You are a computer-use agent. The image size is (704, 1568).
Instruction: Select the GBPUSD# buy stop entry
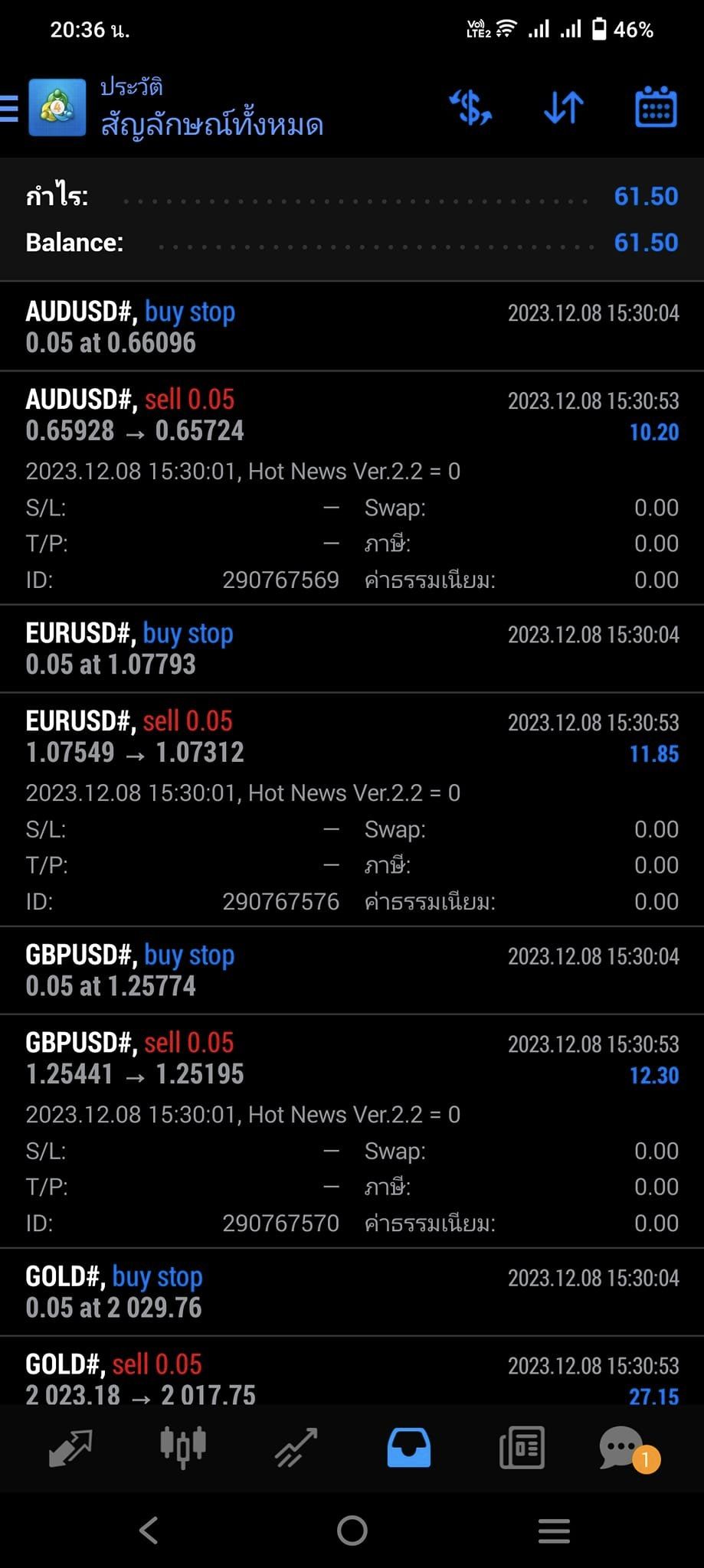pos(352,970)
